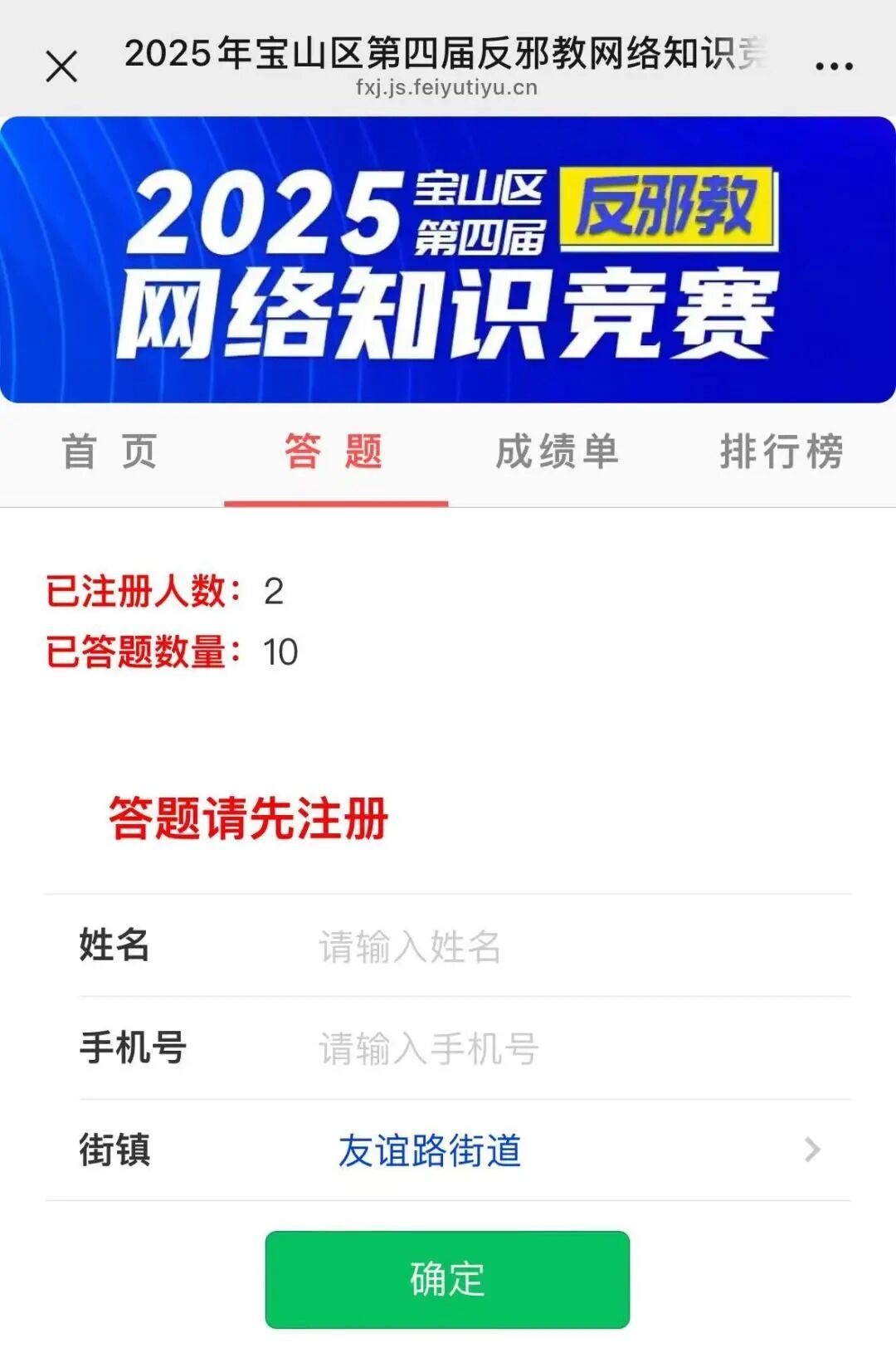The image size is (896, 1372).
Task: Select the 答题 tab
Action: tap(334, 452)
